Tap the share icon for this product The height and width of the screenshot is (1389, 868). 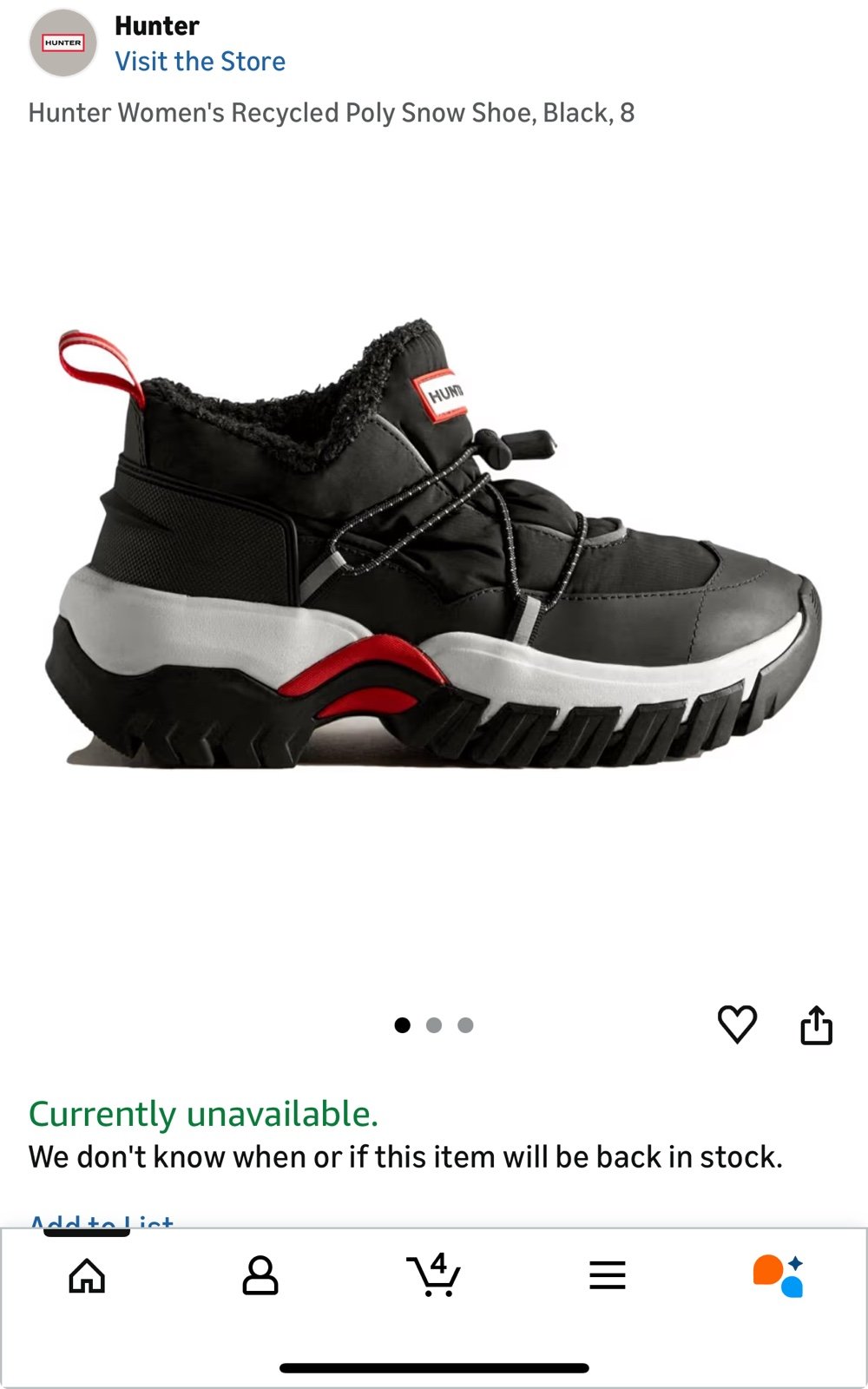coord(816,1024)
